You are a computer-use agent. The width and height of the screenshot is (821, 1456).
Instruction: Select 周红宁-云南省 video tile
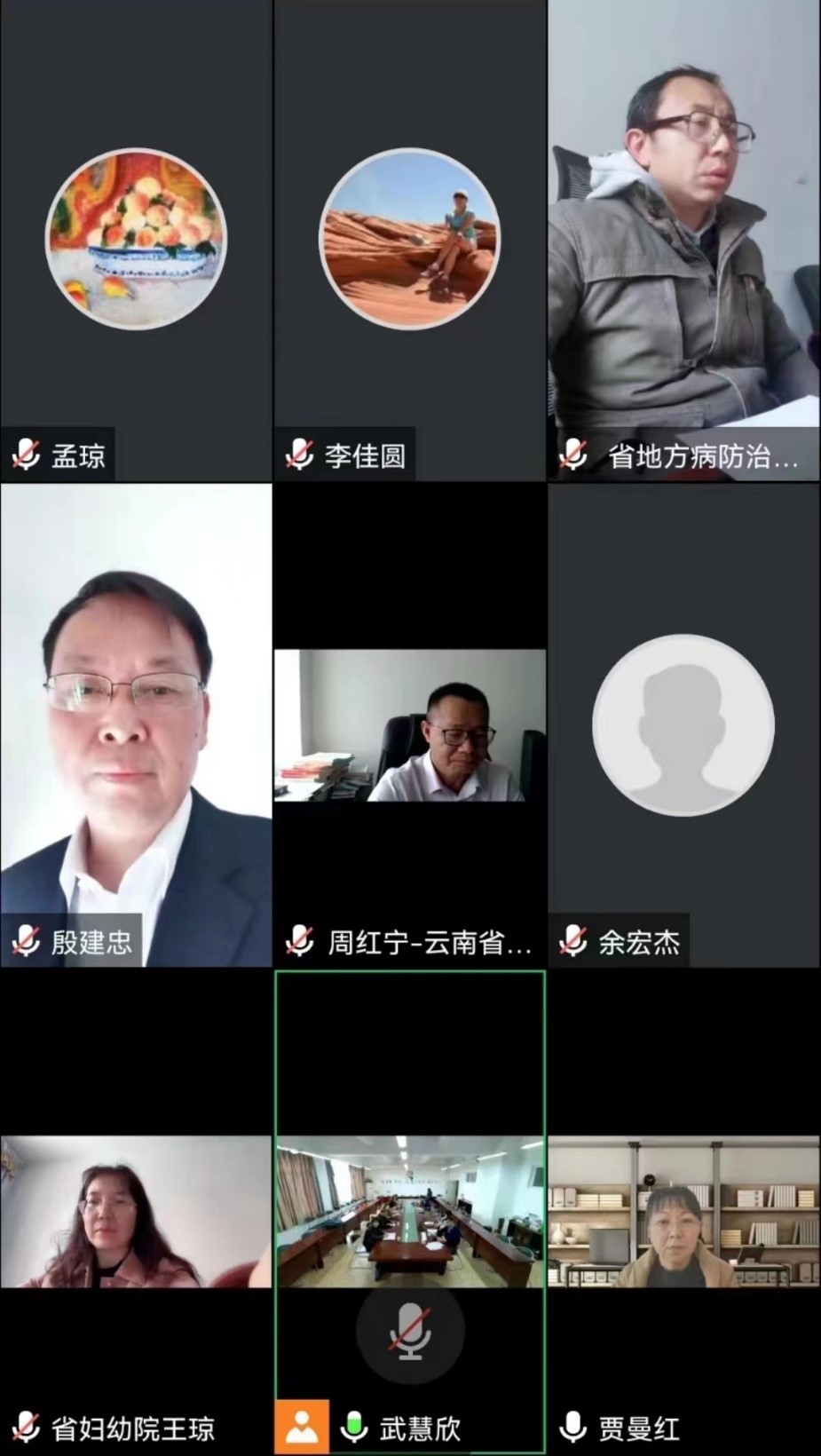coord(409,725)
